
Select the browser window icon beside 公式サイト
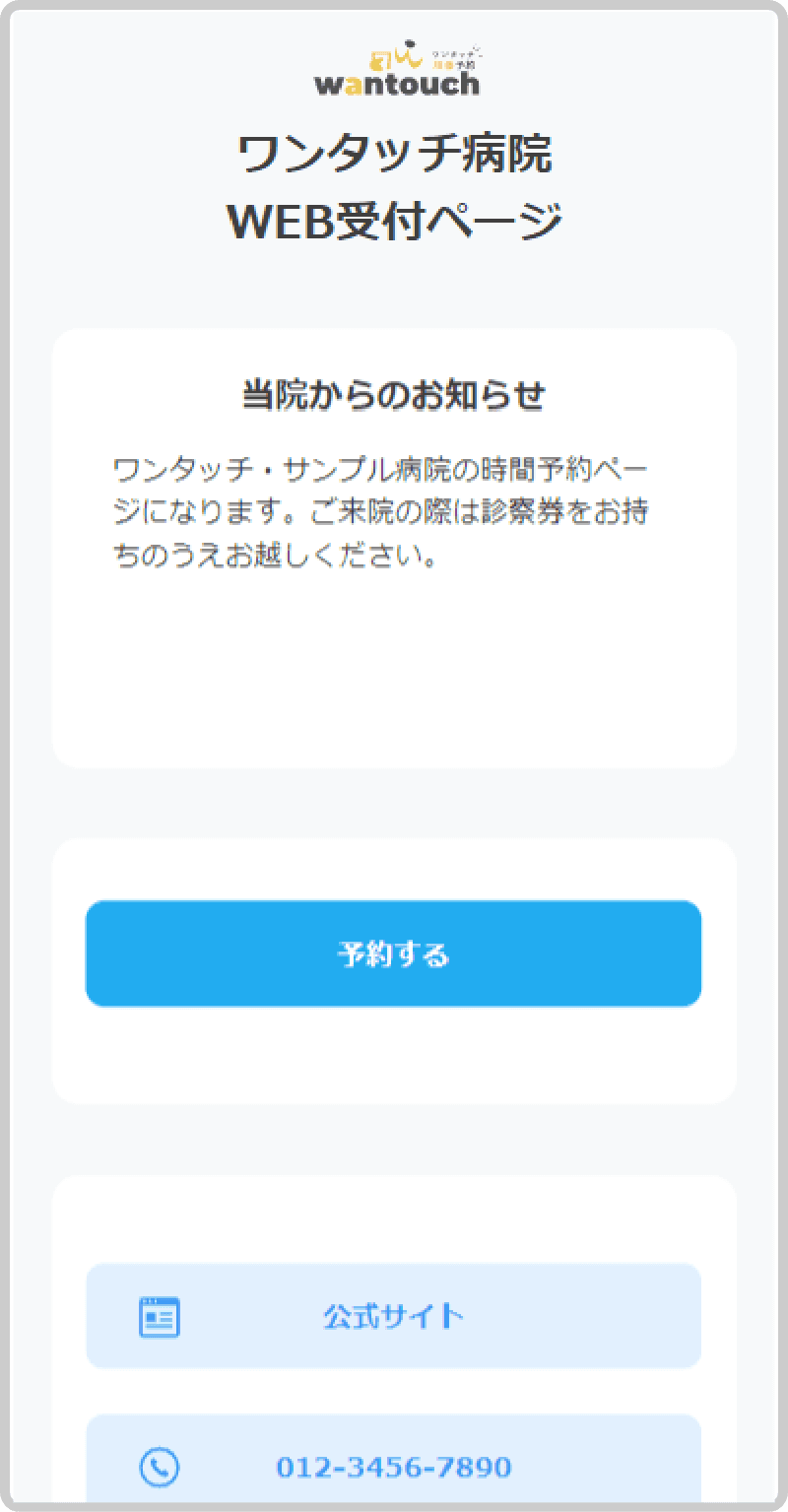click(x=159, y=1316)
